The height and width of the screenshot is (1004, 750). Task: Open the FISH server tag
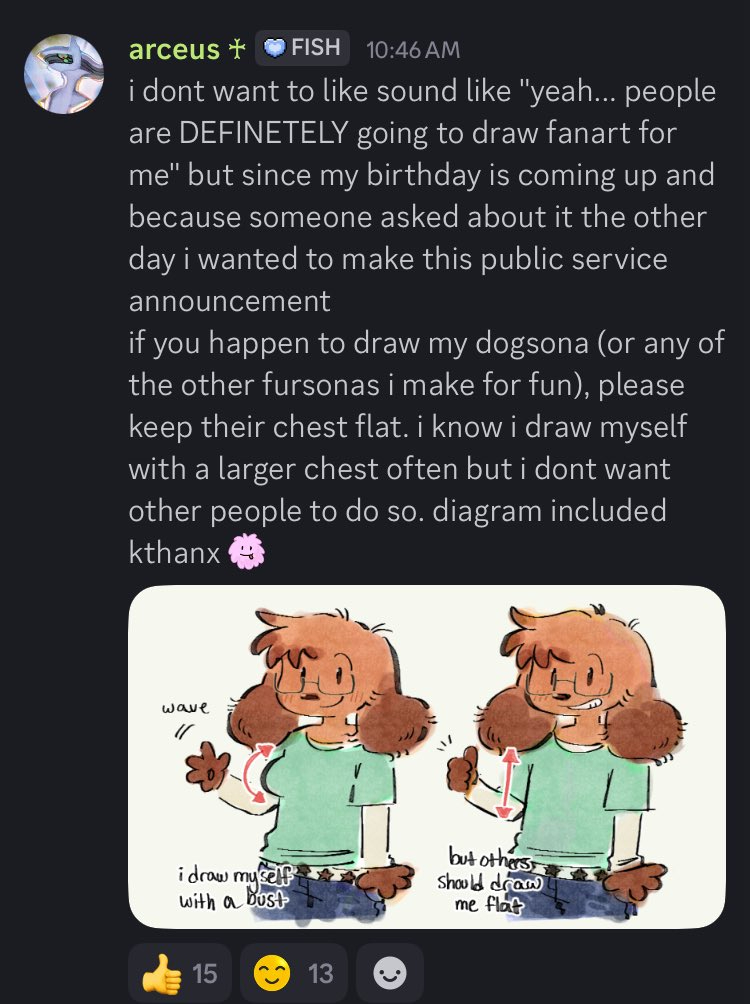(302, 47)
